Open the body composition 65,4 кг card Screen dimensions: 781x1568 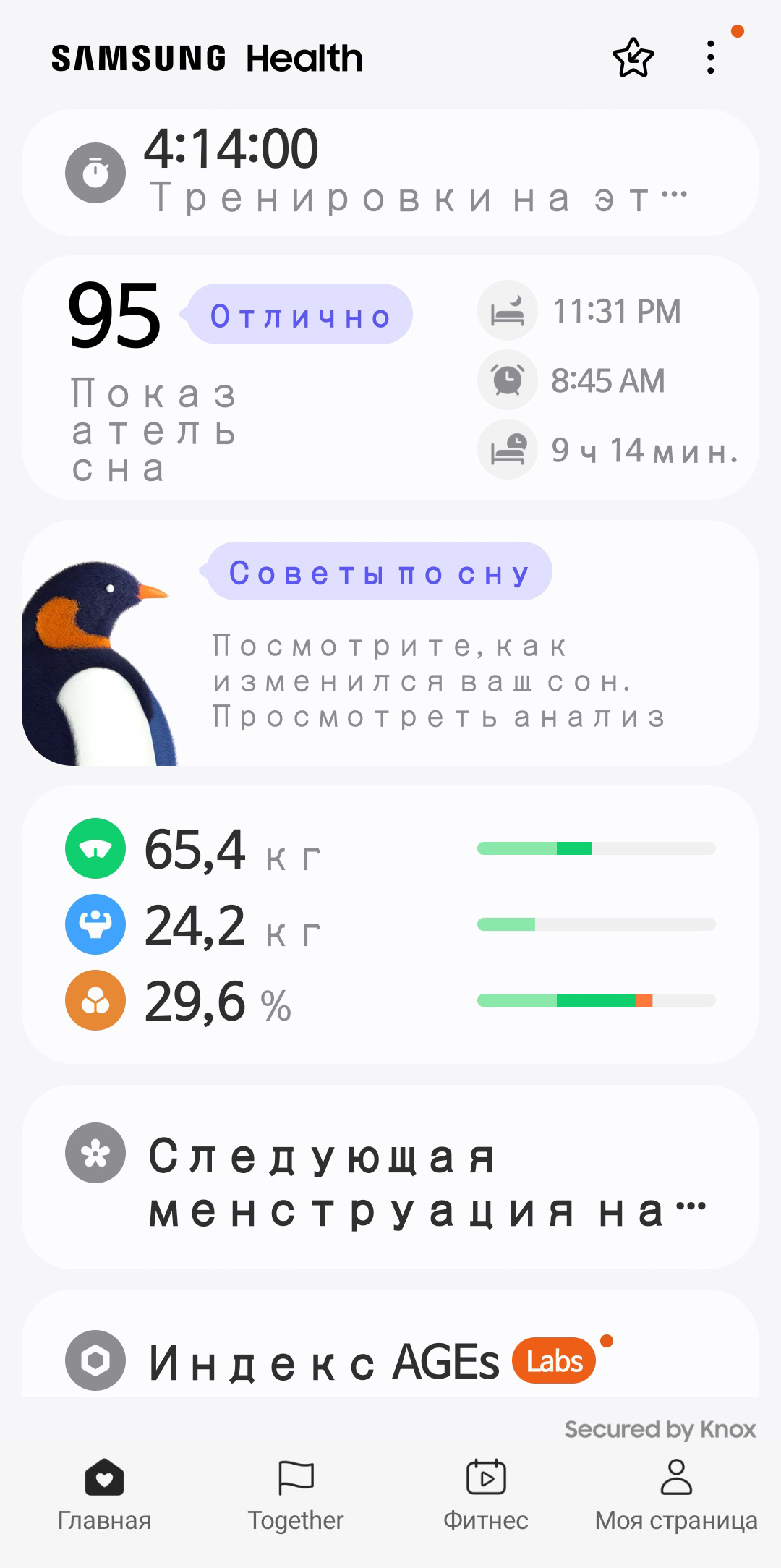(390, 924)
